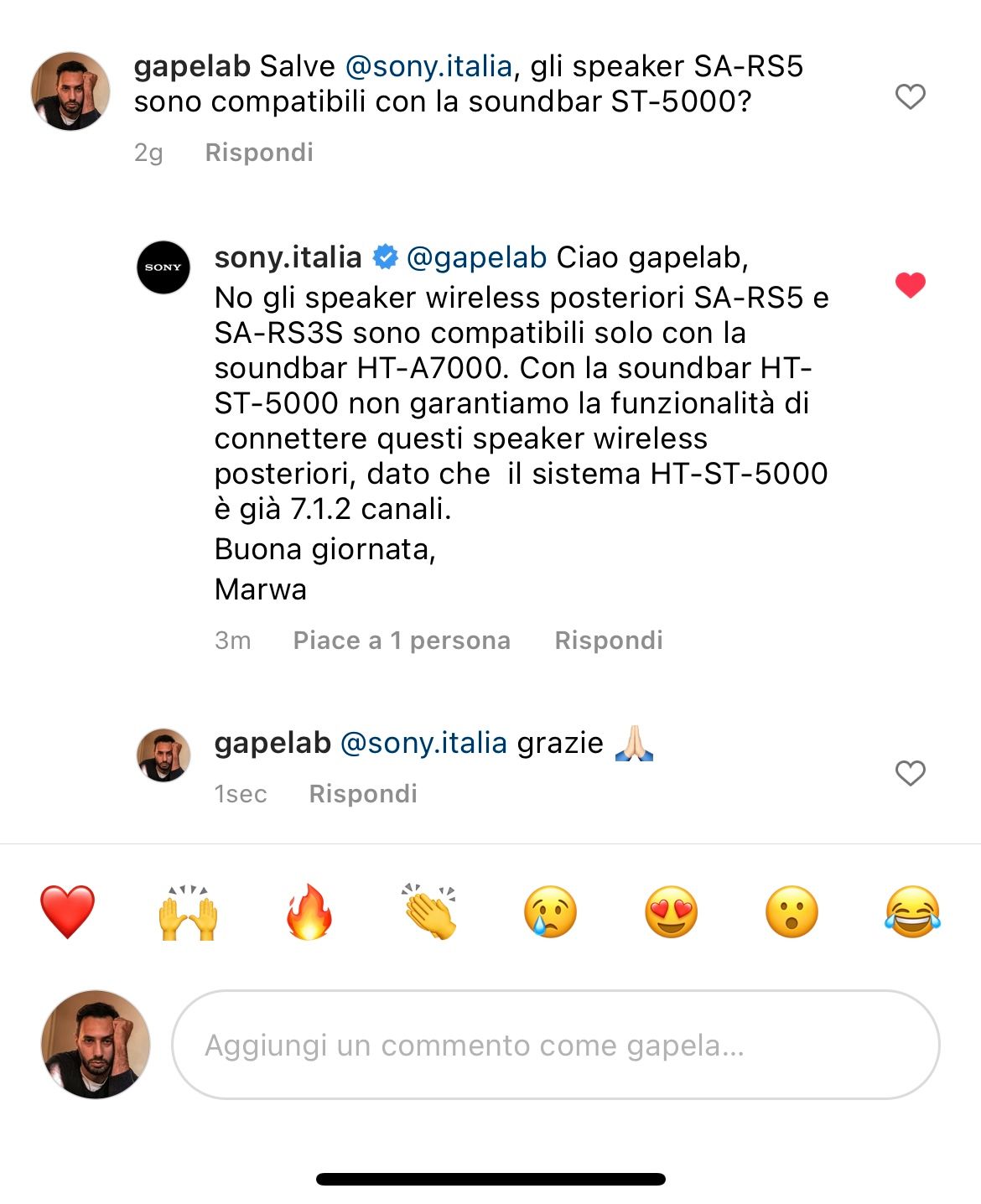Screen dimensions: 981x1204
Task: Tap Rispondi under sony.italia's reply
Action: [609, 641]
